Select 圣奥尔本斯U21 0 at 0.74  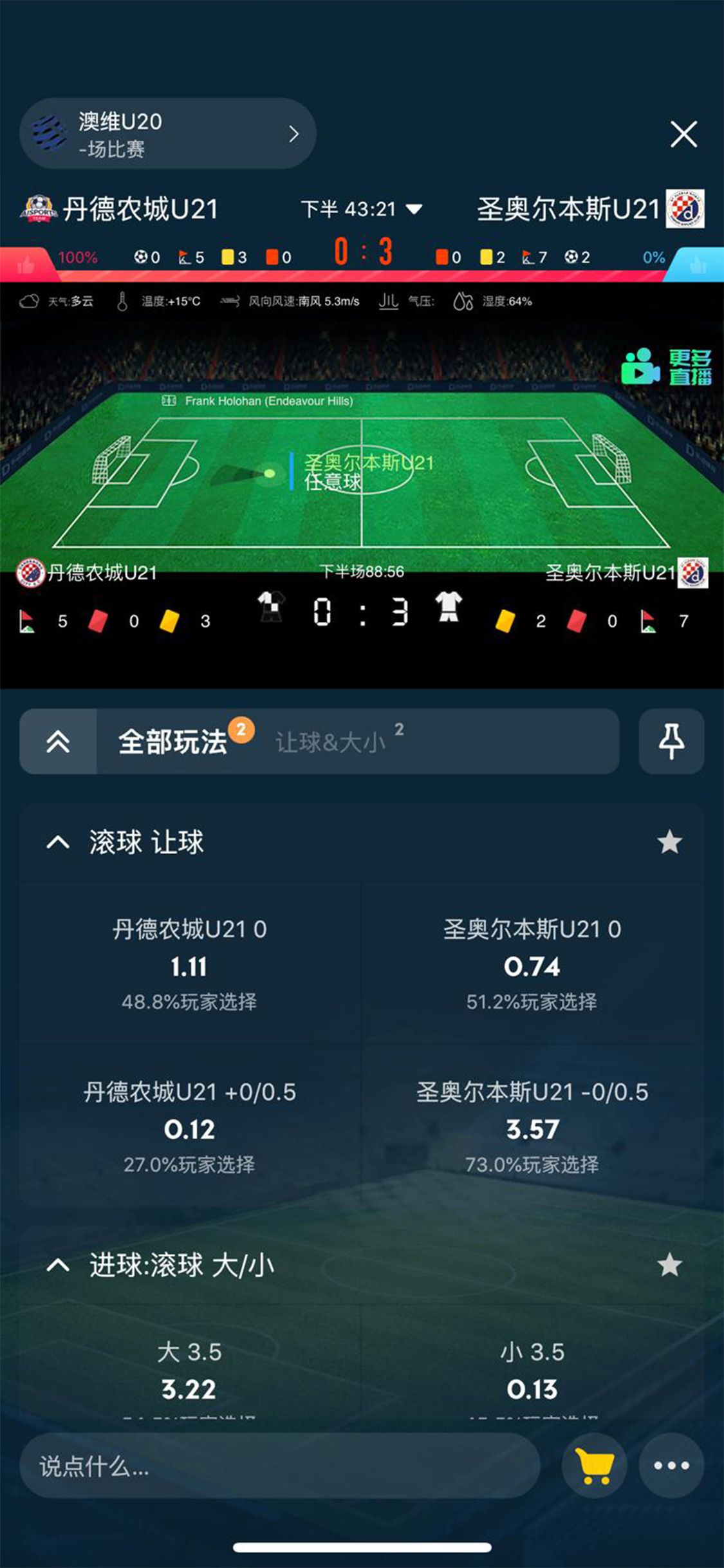coord(532,964)
